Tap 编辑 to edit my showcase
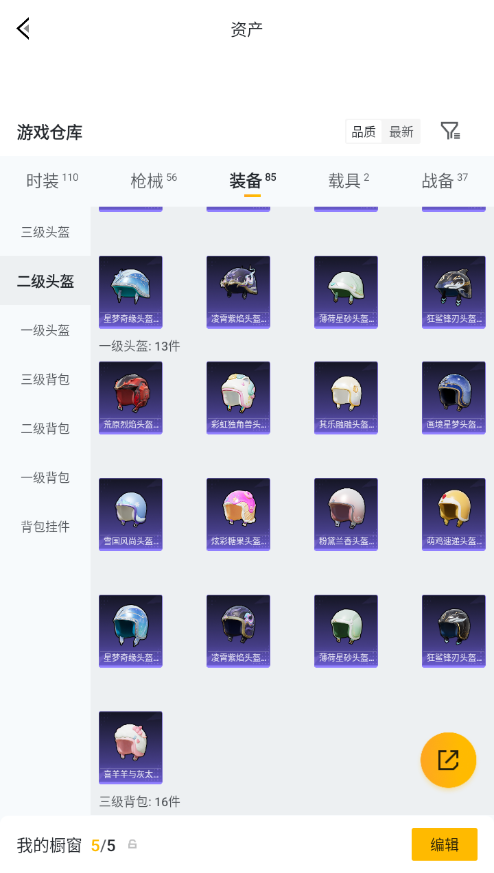This screenshot has width=494, height=873. 444,845
